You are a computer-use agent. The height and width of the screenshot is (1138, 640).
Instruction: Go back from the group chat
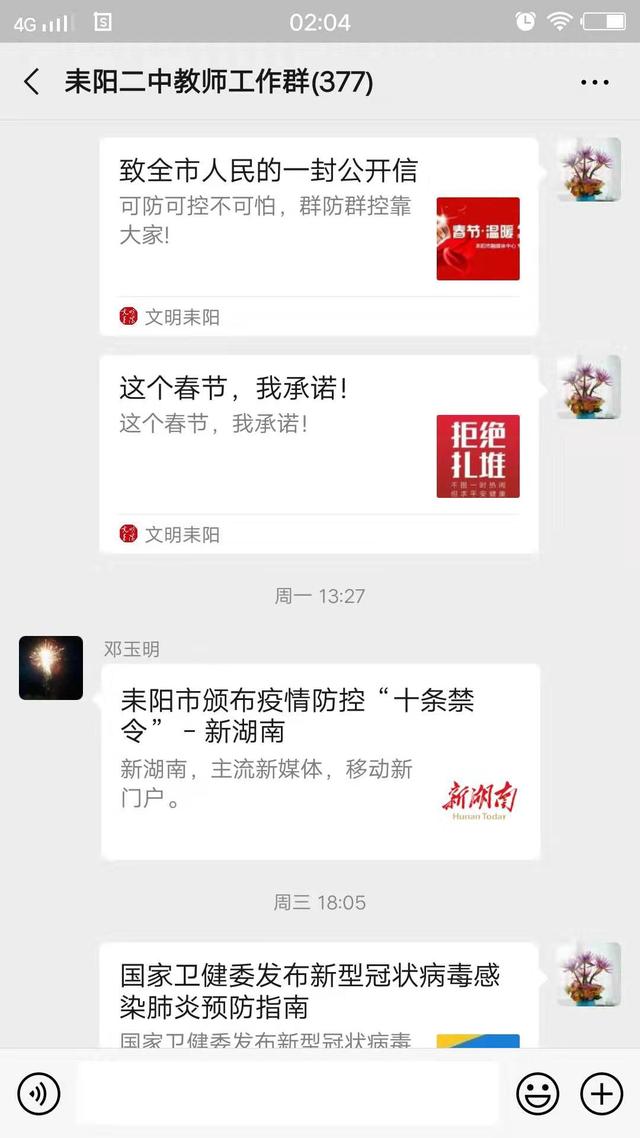[x=32, y=82]
